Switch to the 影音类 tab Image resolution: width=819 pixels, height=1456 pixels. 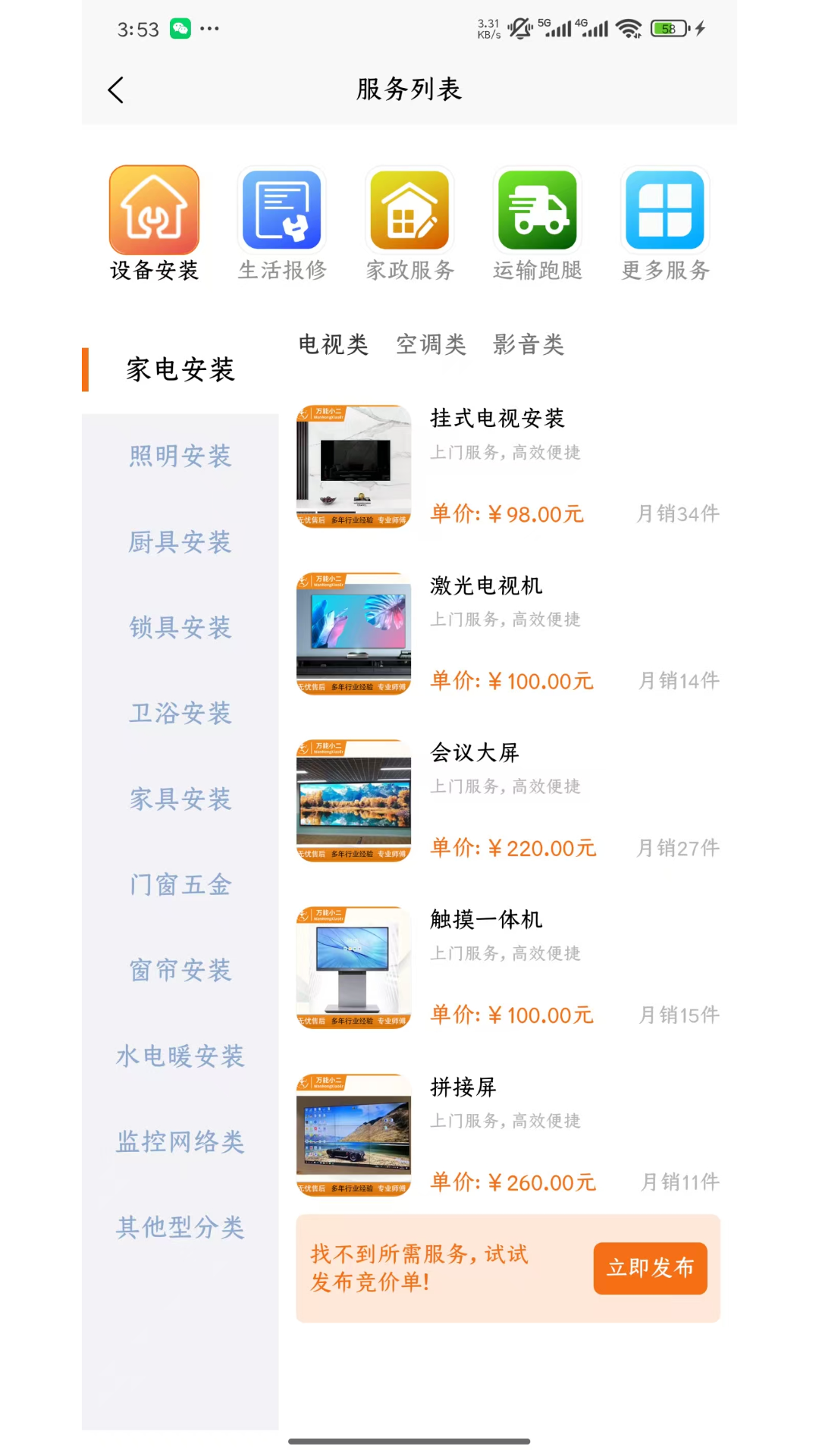tap(529, 345)
